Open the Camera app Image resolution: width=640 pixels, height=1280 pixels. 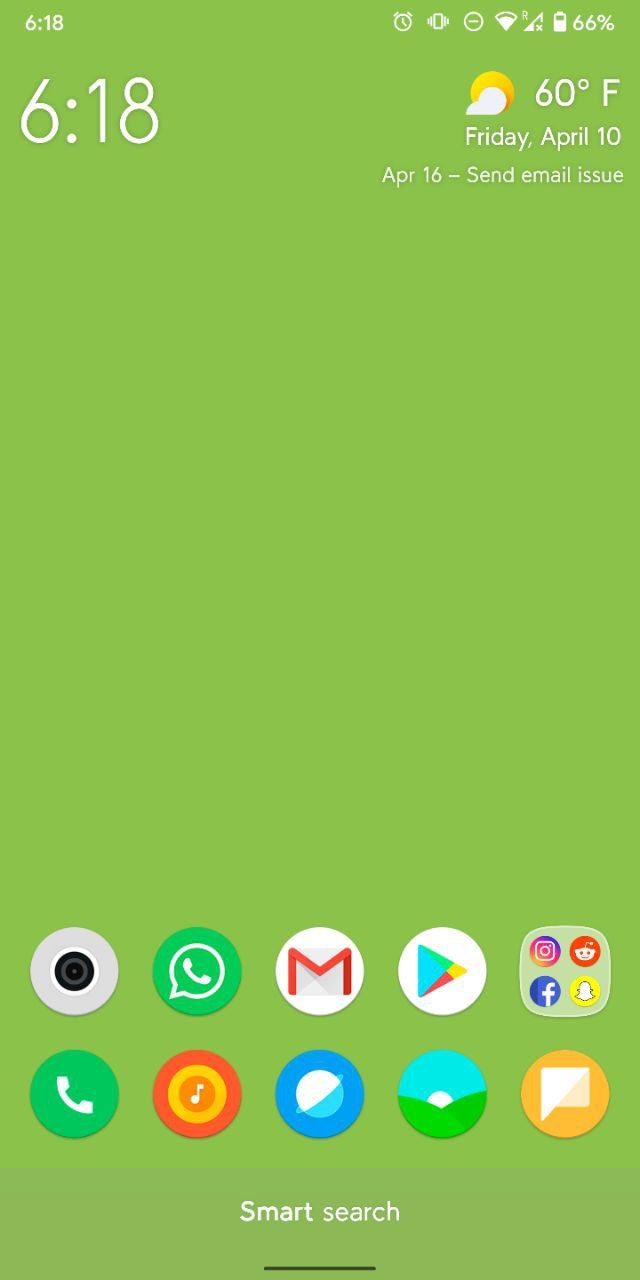pyautogui.click(x=74, y=971)
